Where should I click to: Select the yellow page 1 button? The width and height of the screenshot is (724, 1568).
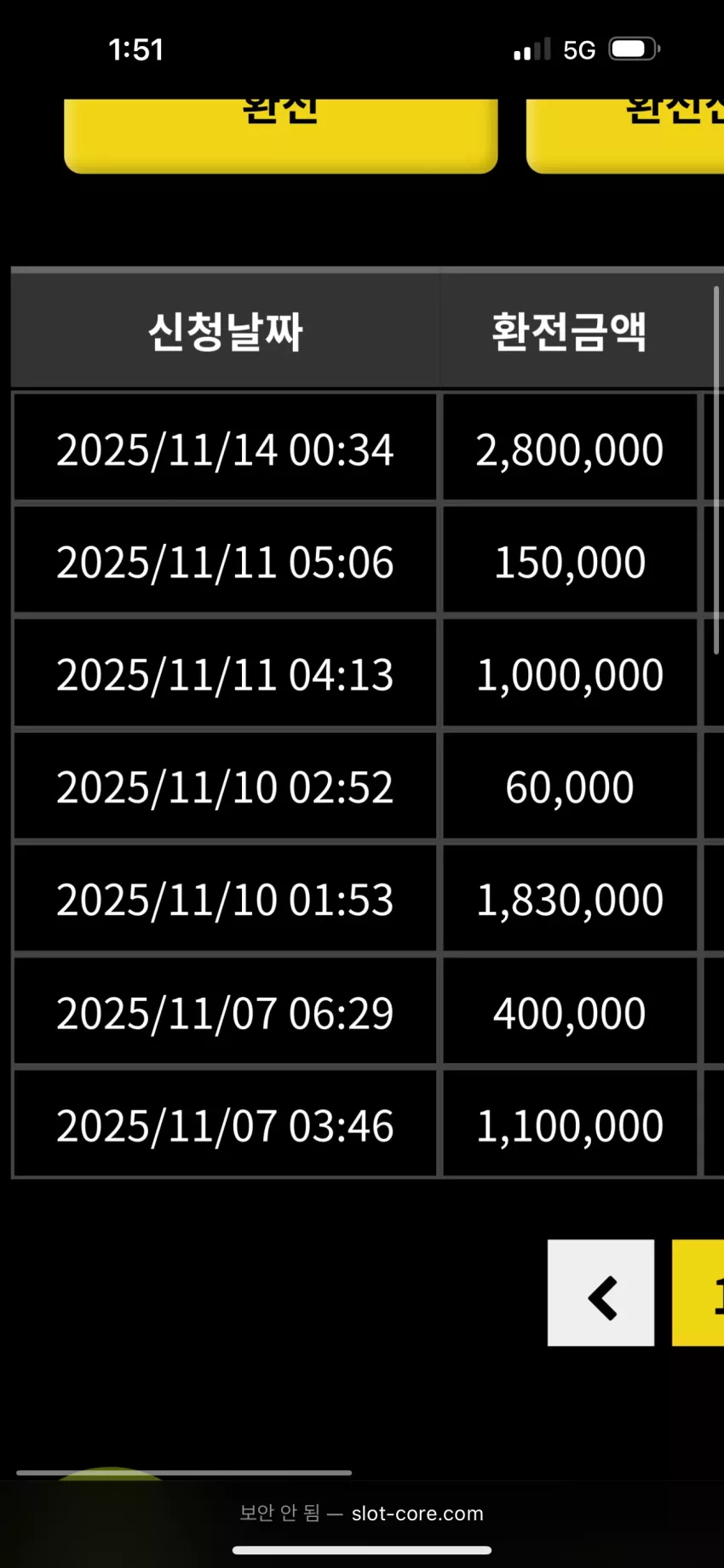[x=698, y=1292]
